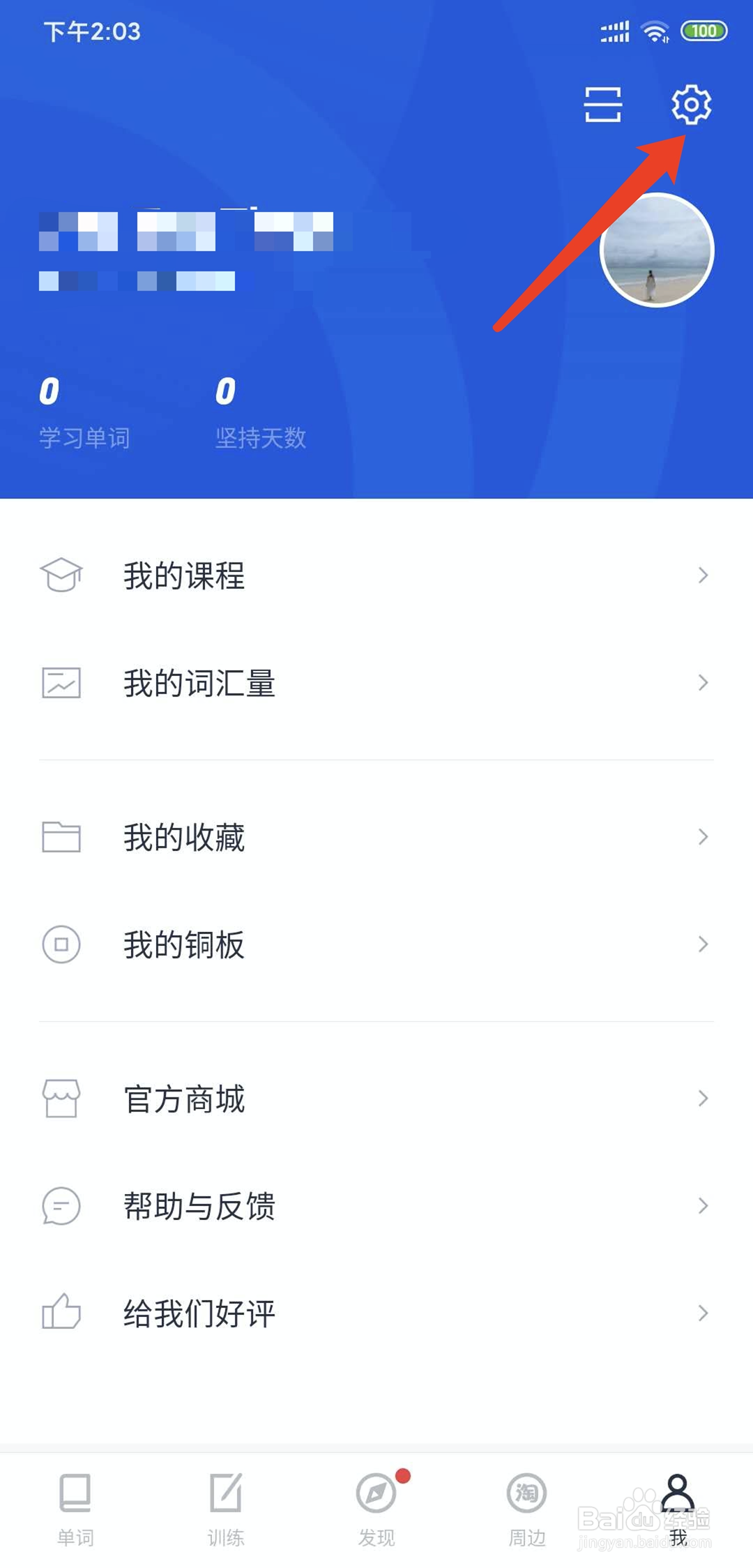This screenshot has height=1568, width=753.
Task: View 我的铜板 balance page
Action: (376, 944)
